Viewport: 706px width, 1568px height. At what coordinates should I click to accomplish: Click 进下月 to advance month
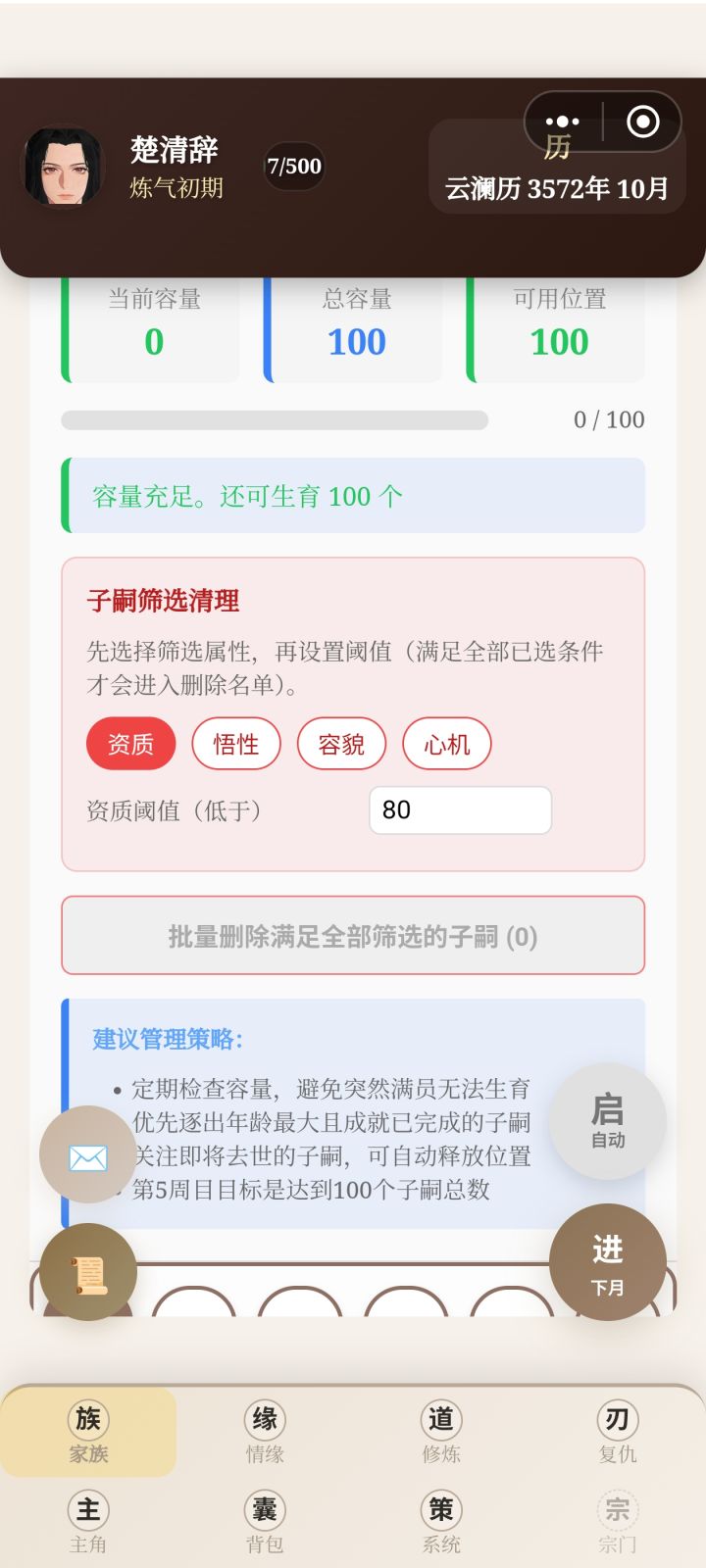610,1262
